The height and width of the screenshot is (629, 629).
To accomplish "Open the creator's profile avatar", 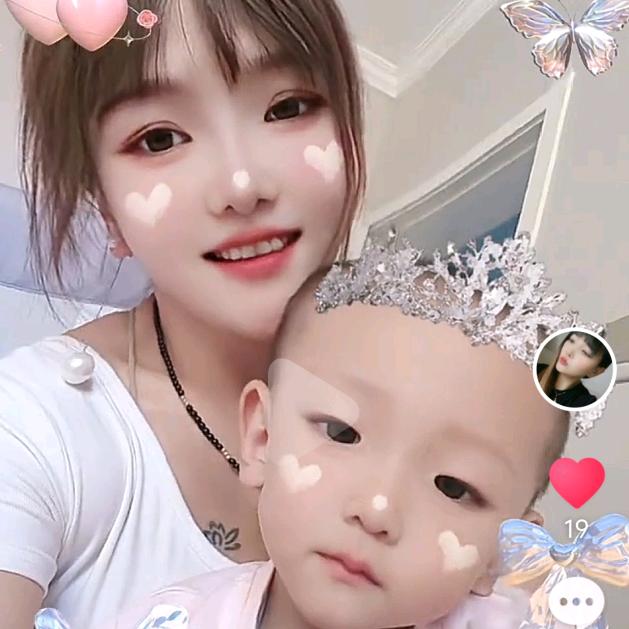I will coord(574,369).
